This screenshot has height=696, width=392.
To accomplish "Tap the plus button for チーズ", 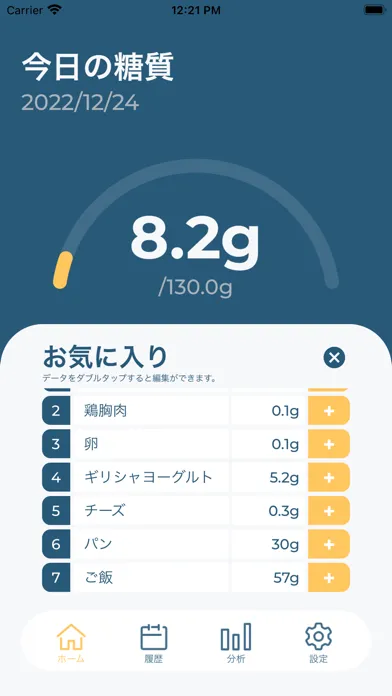I will 329,511.
